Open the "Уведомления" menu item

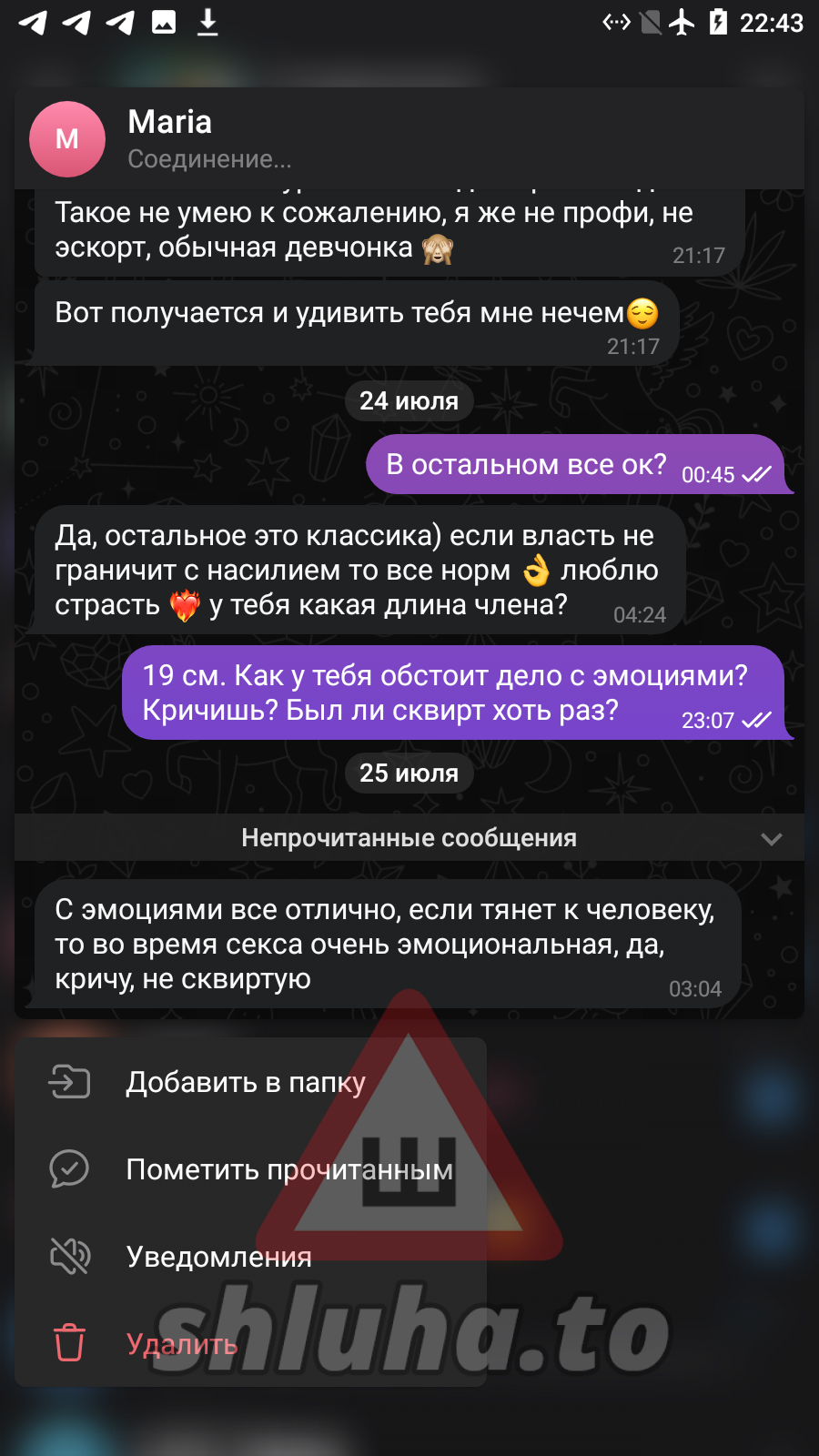tap(218, 1257)
